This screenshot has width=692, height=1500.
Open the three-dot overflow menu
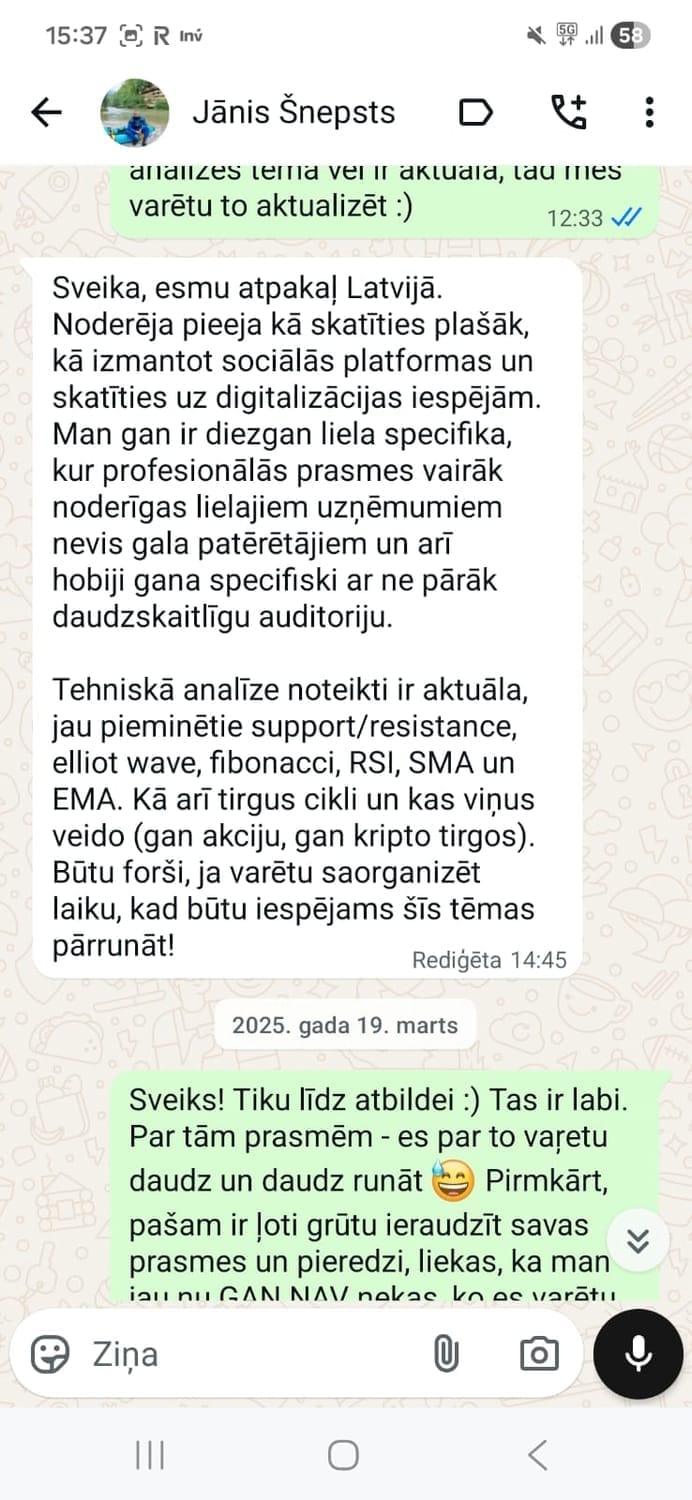pyautogui.click(x=650, y=113)
